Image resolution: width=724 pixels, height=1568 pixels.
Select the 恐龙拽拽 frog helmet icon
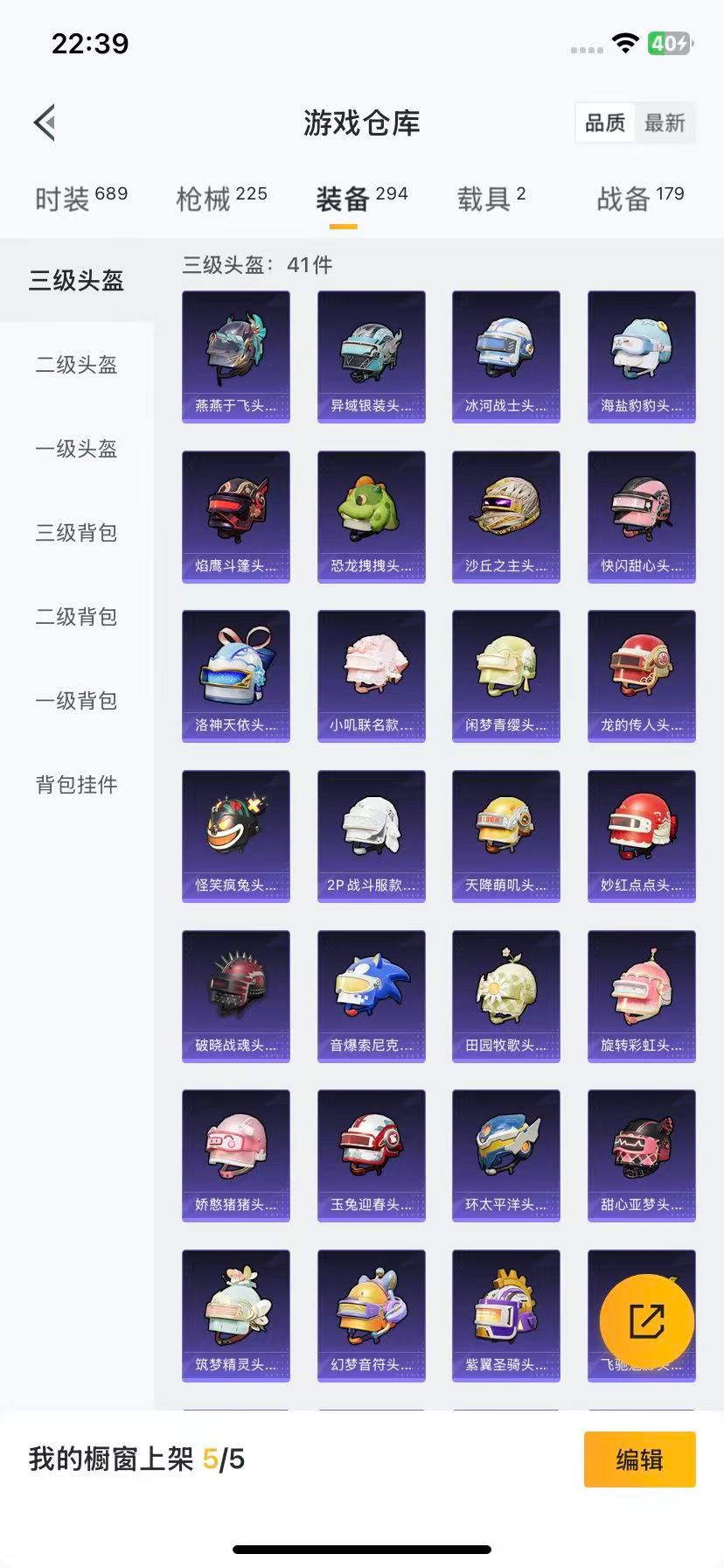[371, 512]
